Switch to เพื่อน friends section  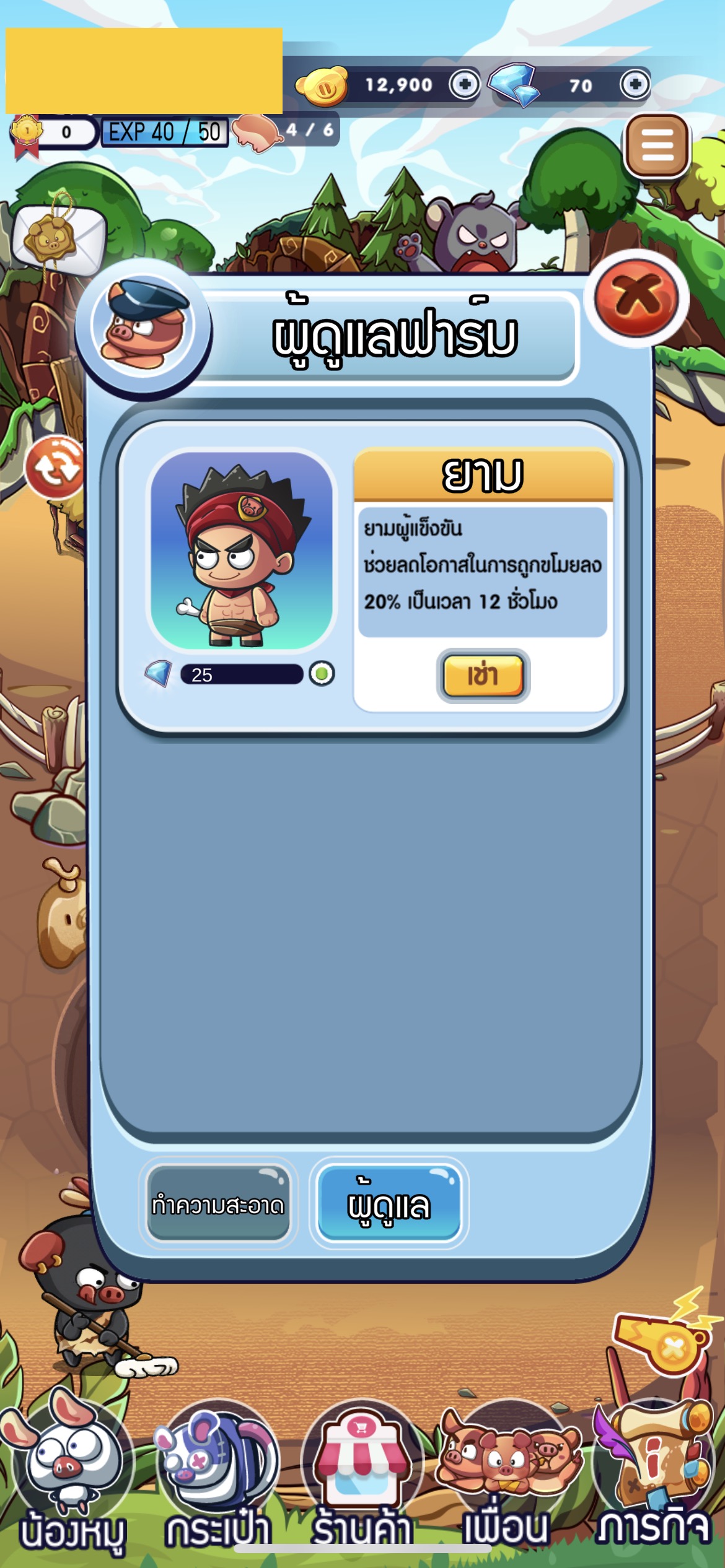point(507,1480)
